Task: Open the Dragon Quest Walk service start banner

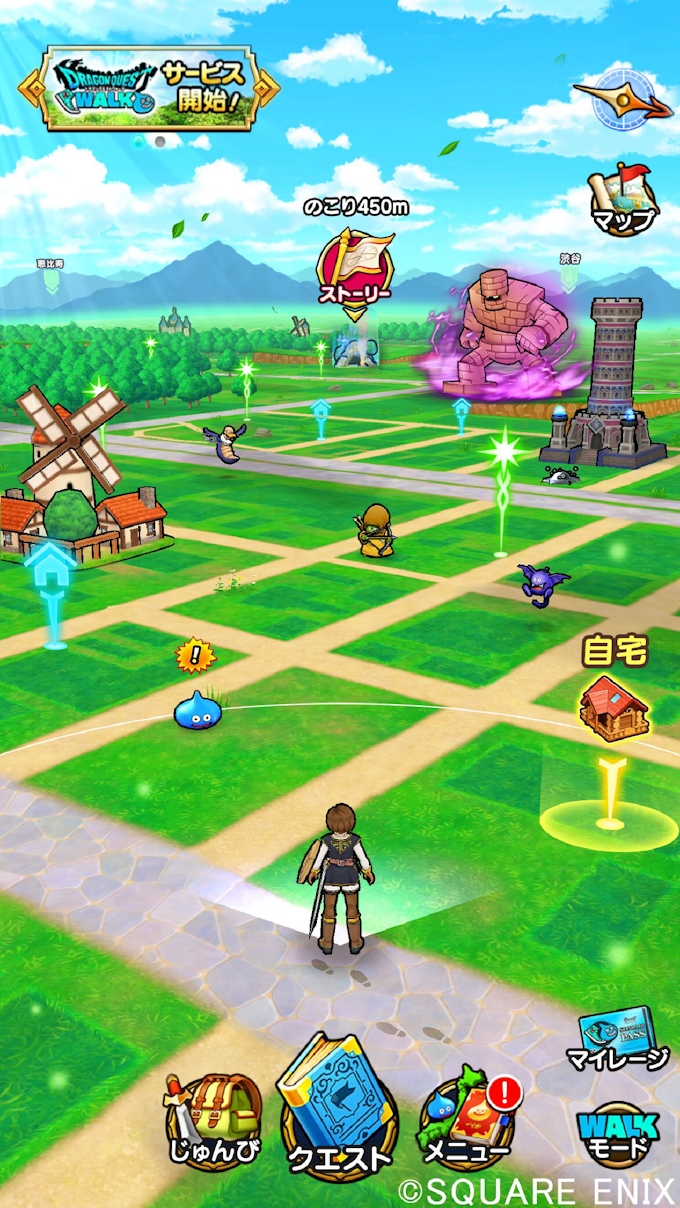Action: coord(147,88)
